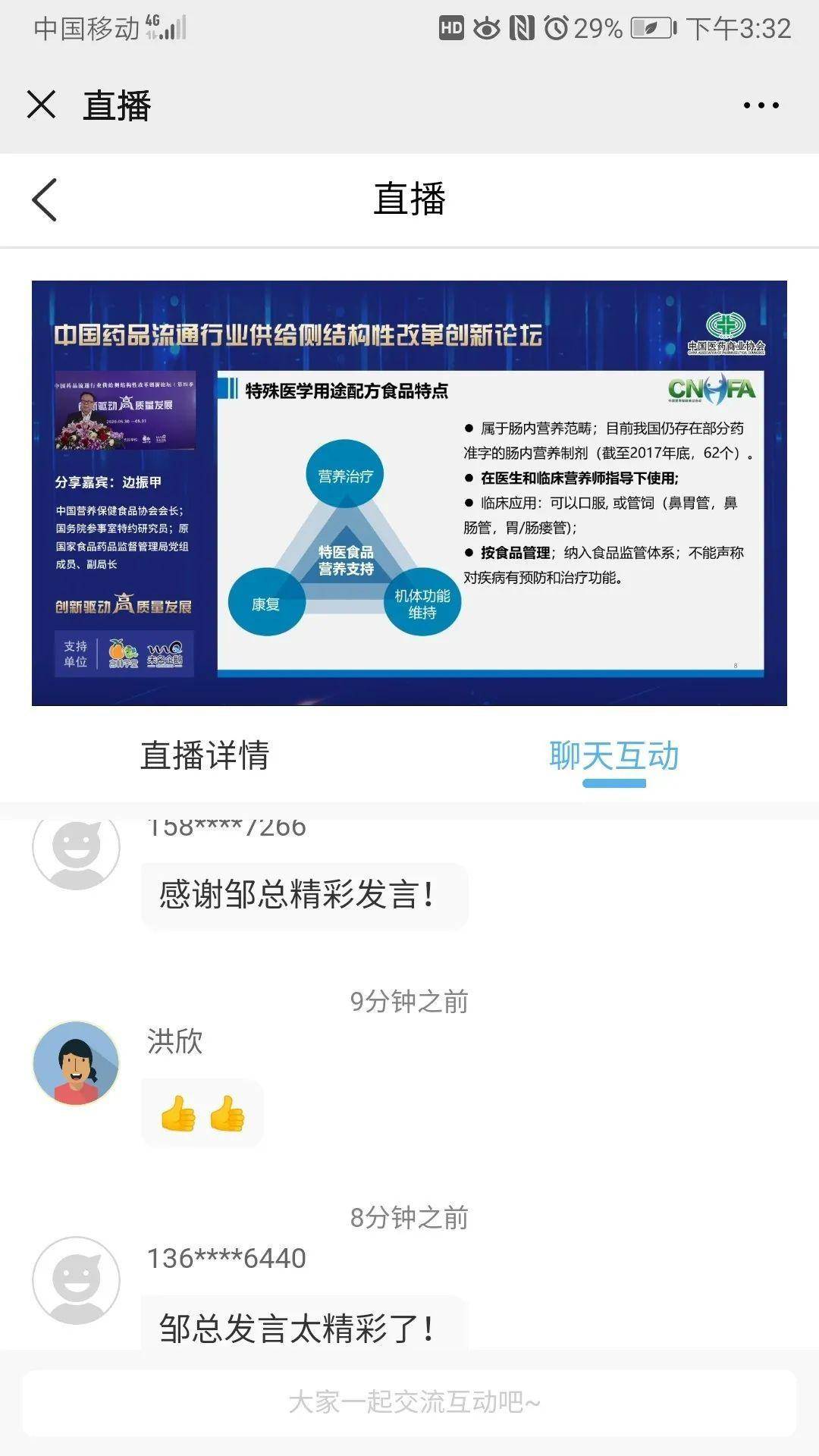This screenshot has width=819, height=1456.
Task: Switch to the 直播详情 tab
Action: [x=205, y=755]
